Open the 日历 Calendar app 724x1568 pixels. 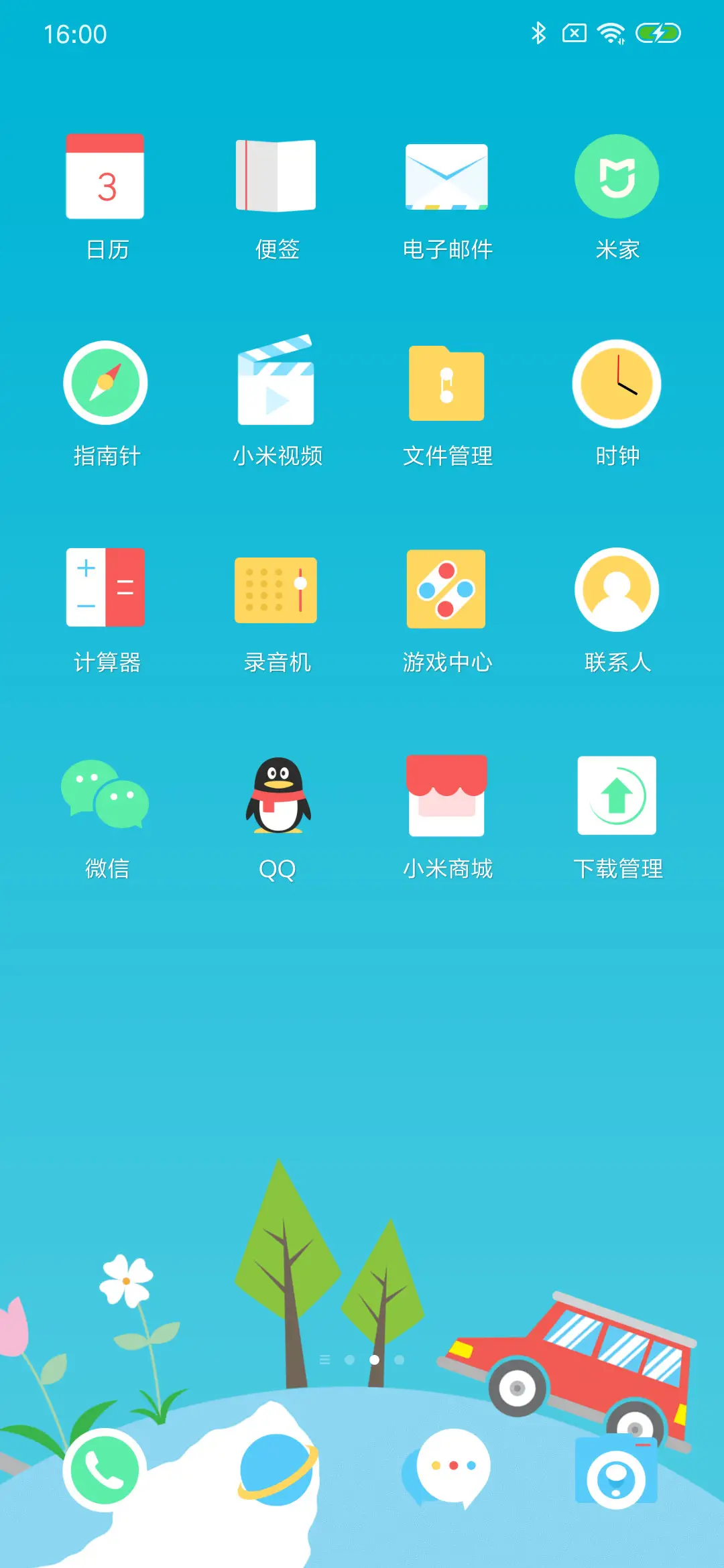[106, 178]
